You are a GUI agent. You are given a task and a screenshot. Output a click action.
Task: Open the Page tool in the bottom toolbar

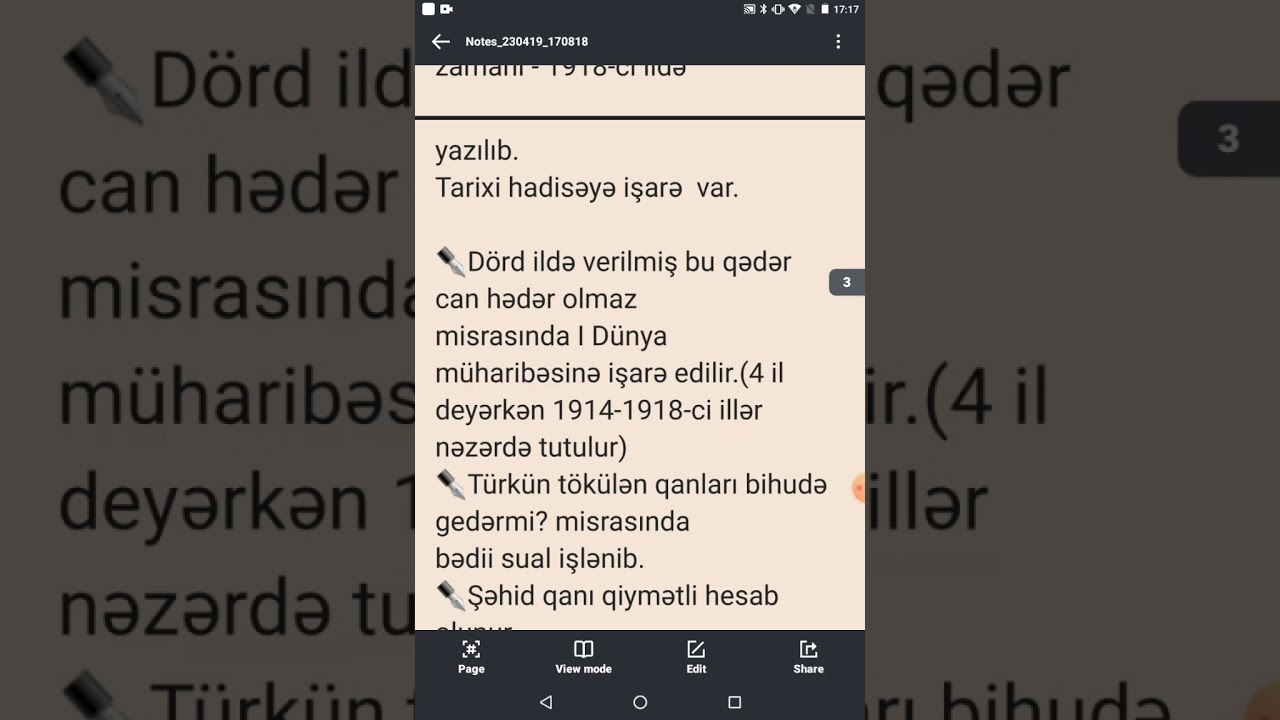click(x=471, y=657)
